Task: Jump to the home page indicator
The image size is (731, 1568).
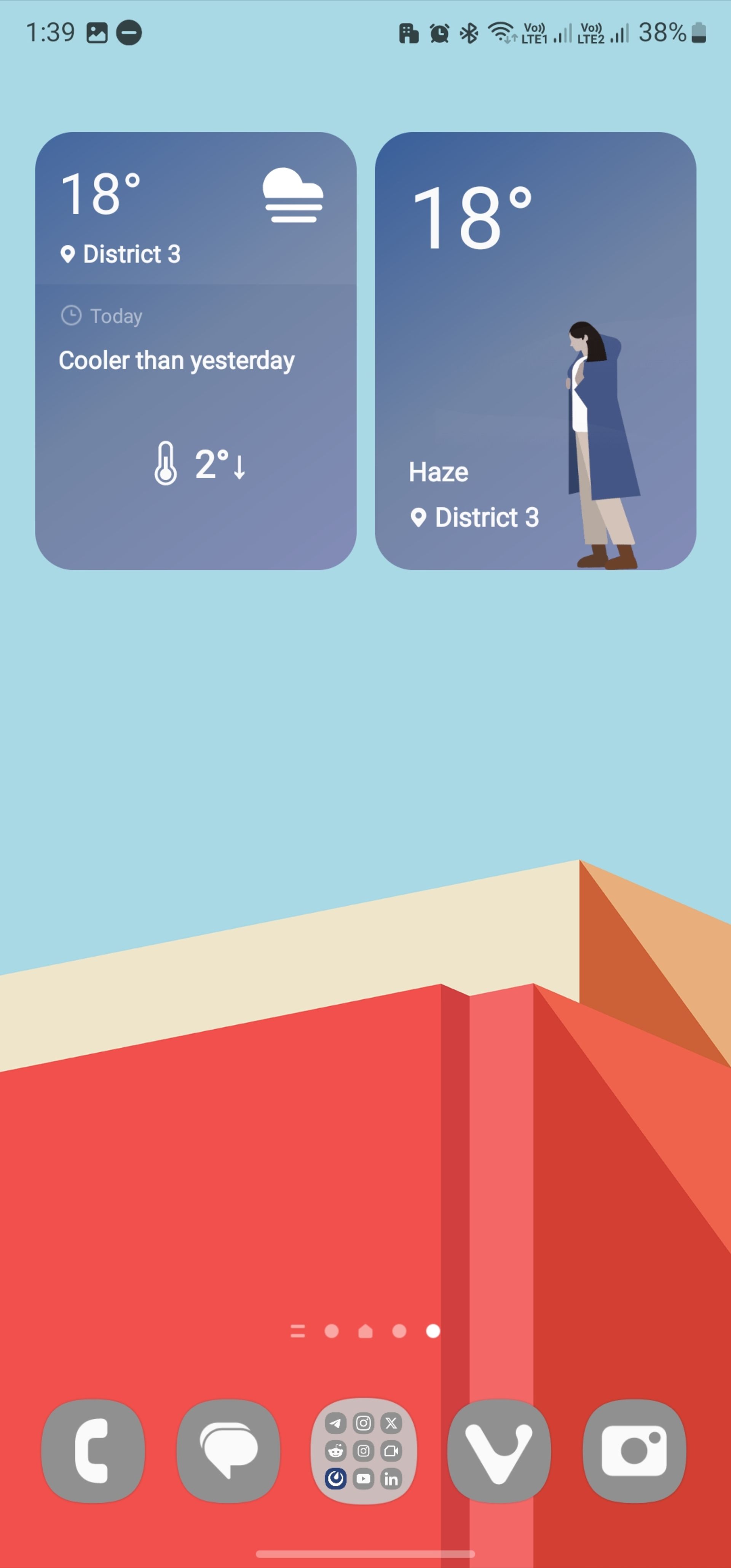Action: click(365, 1331)
